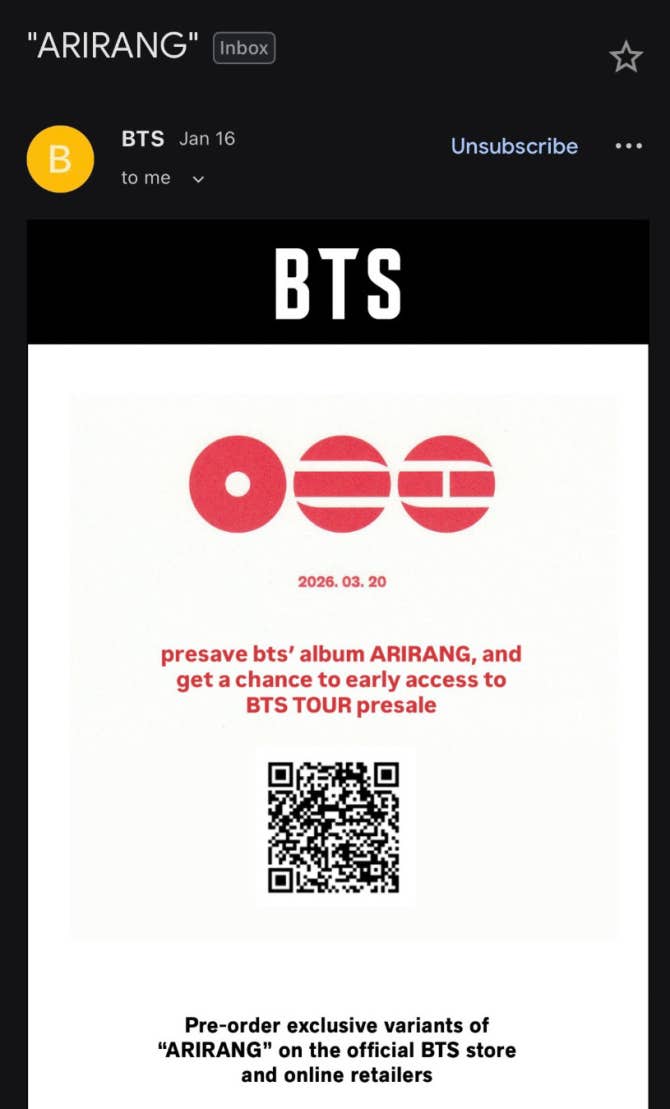Viewport: 670px width, 1109px height.
Task: Open the email overflow menu
Action: 628,146
